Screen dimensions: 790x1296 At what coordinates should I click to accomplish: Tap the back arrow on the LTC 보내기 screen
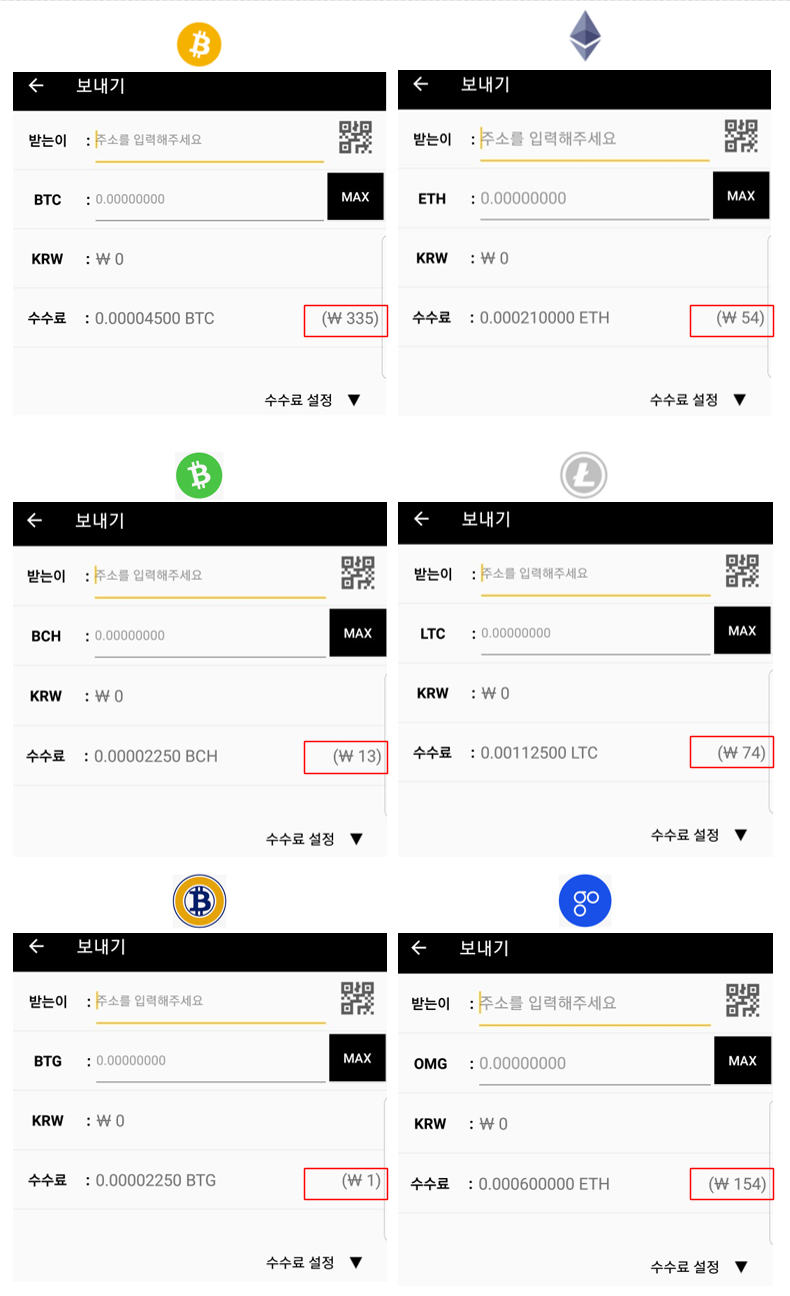[x=421, y=519]
